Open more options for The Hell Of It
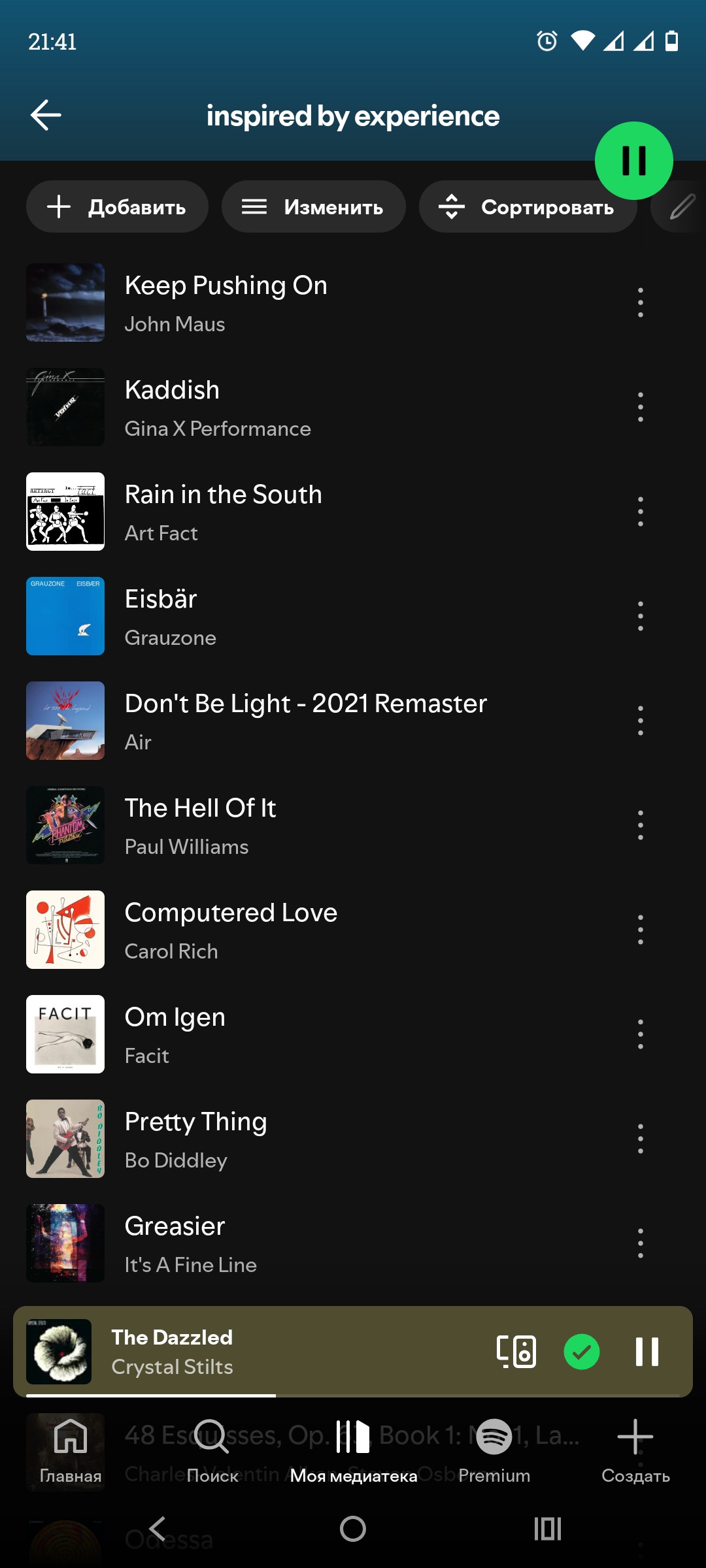The height and width of the screenshot is (1568, 706). pyautogui.click(x=641, y=825)
